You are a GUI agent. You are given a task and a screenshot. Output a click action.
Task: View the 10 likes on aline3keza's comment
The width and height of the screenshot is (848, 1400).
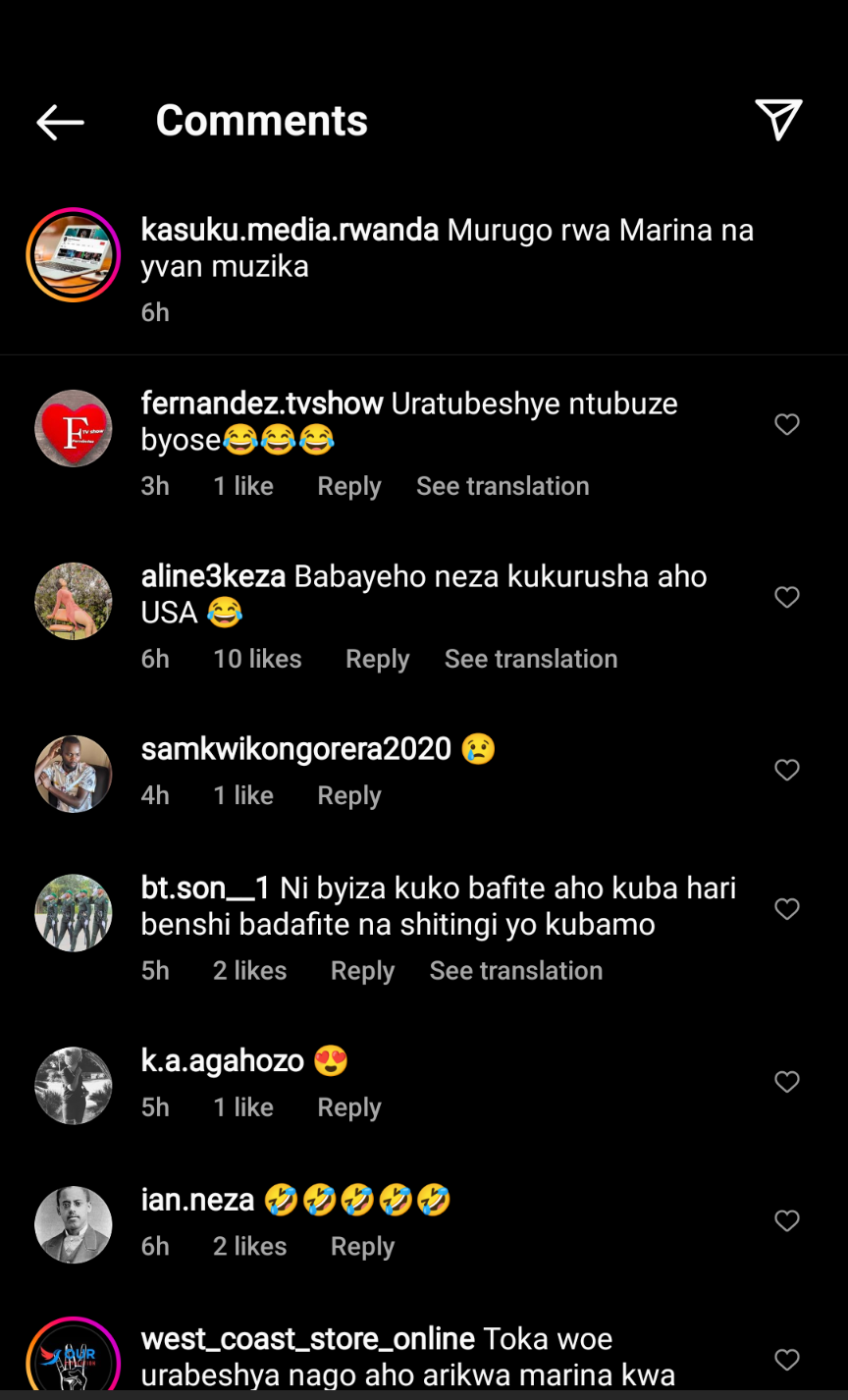[257, 659]
